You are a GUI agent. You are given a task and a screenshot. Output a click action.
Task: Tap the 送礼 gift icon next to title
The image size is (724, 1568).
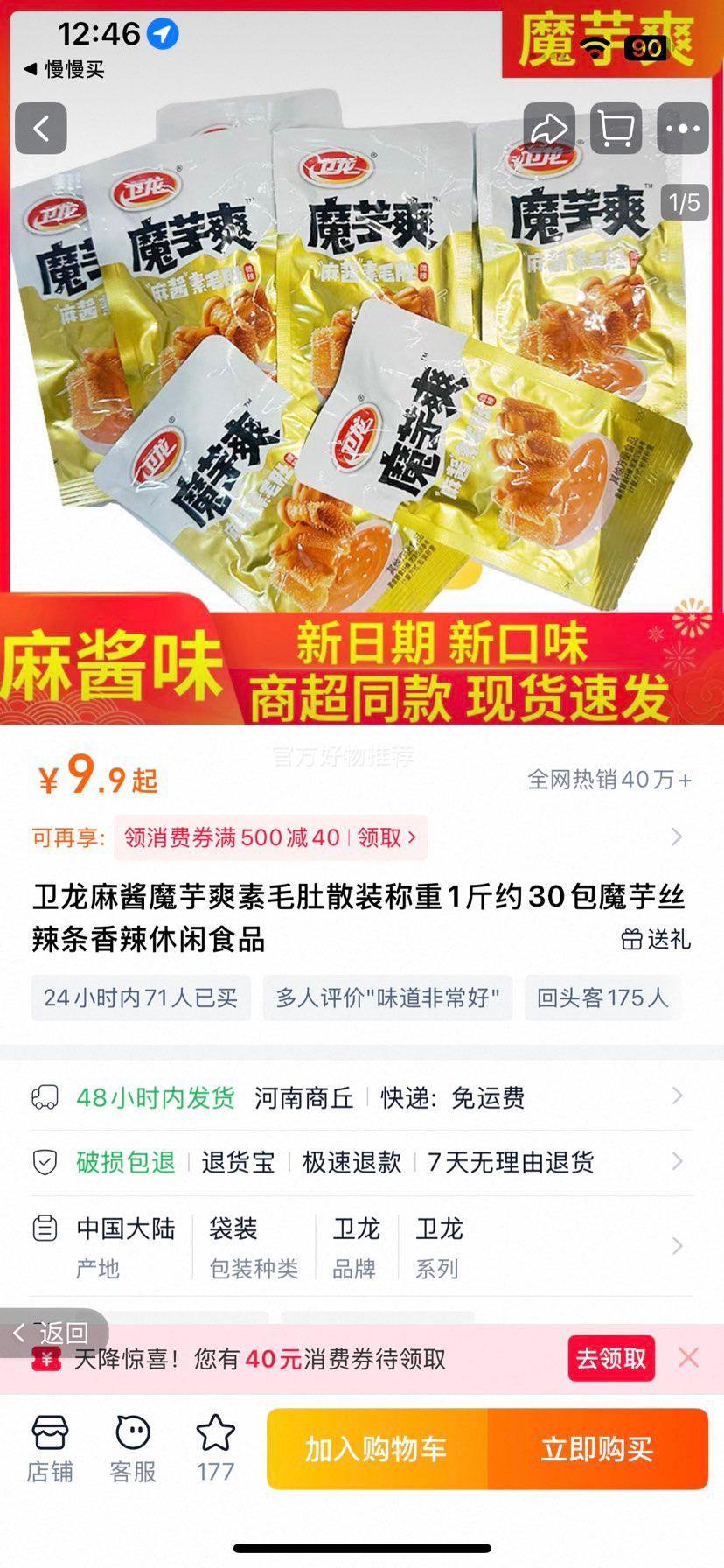click(632, 940)
